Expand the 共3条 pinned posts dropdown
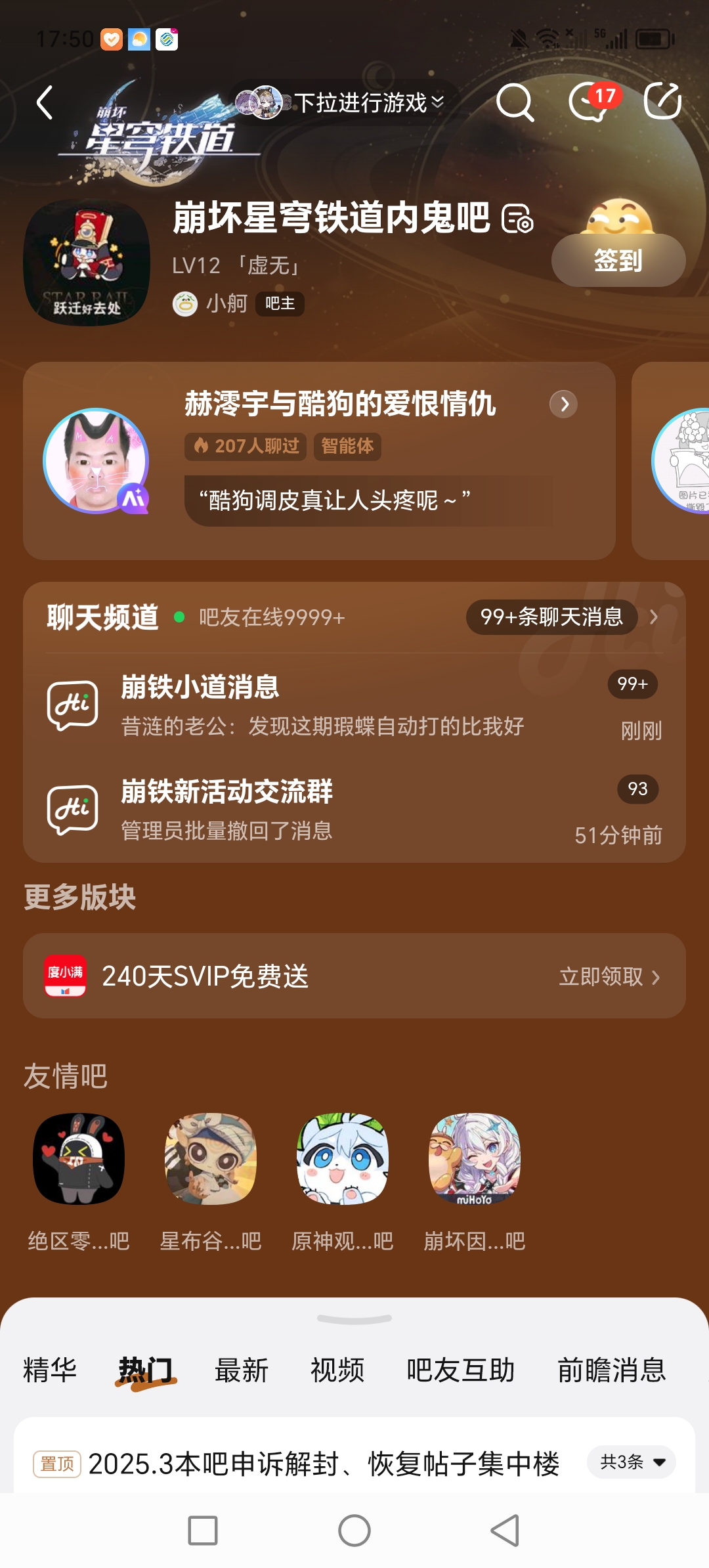709x1568 pixels. tap(632, 1462)
